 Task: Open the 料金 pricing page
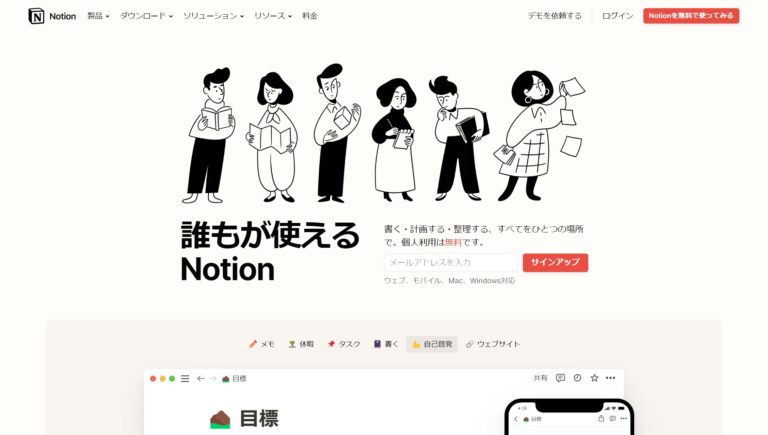click(x=310, y=16)
